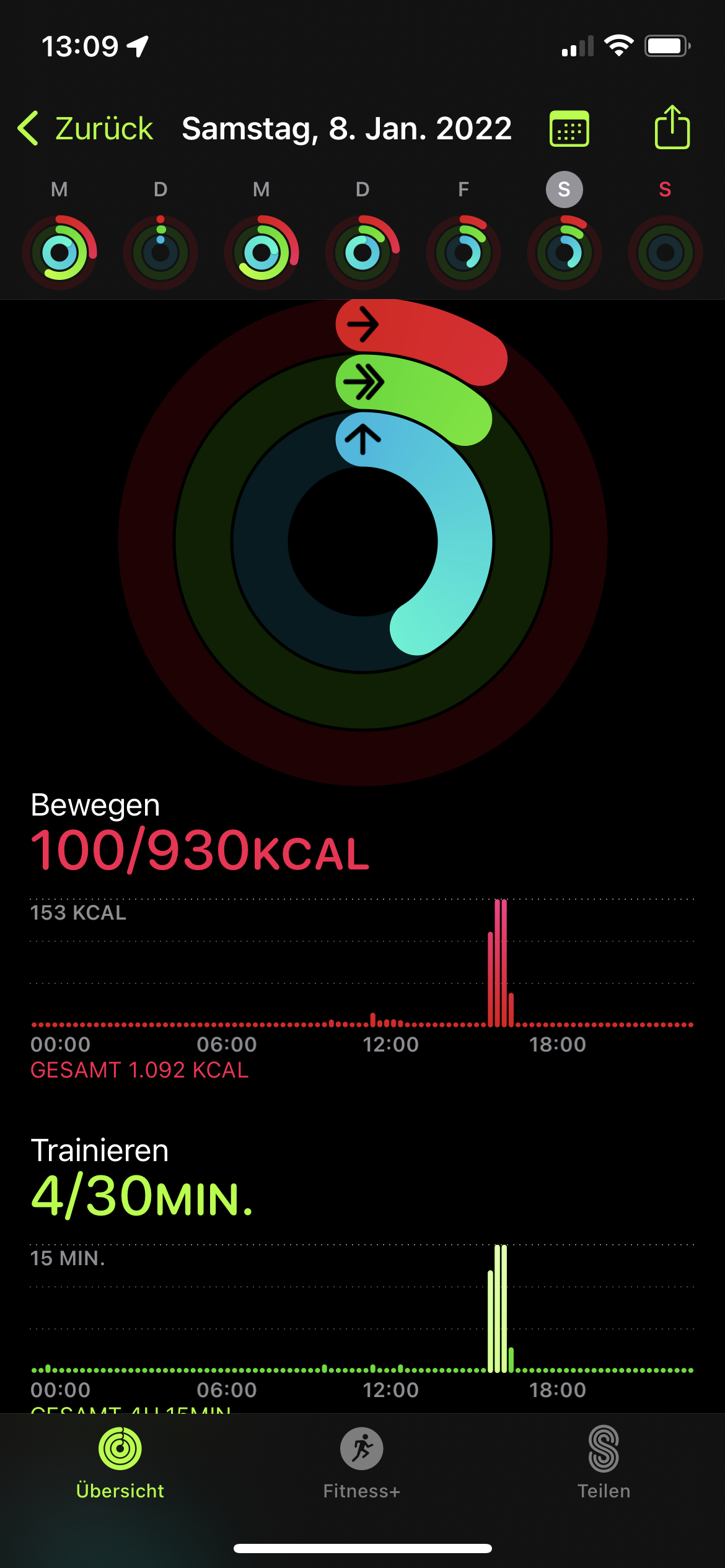Go back using the Zurück button

click(x=86, y=129)
